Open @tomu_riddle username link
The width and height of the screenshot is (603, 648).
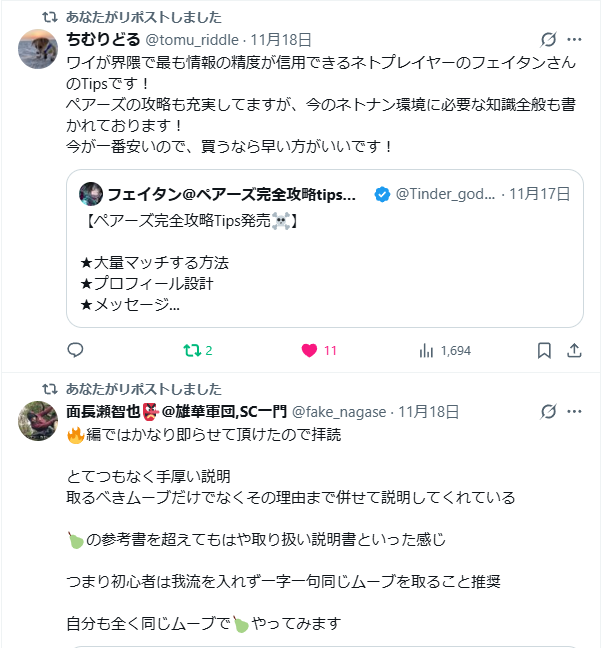(193, 40)
